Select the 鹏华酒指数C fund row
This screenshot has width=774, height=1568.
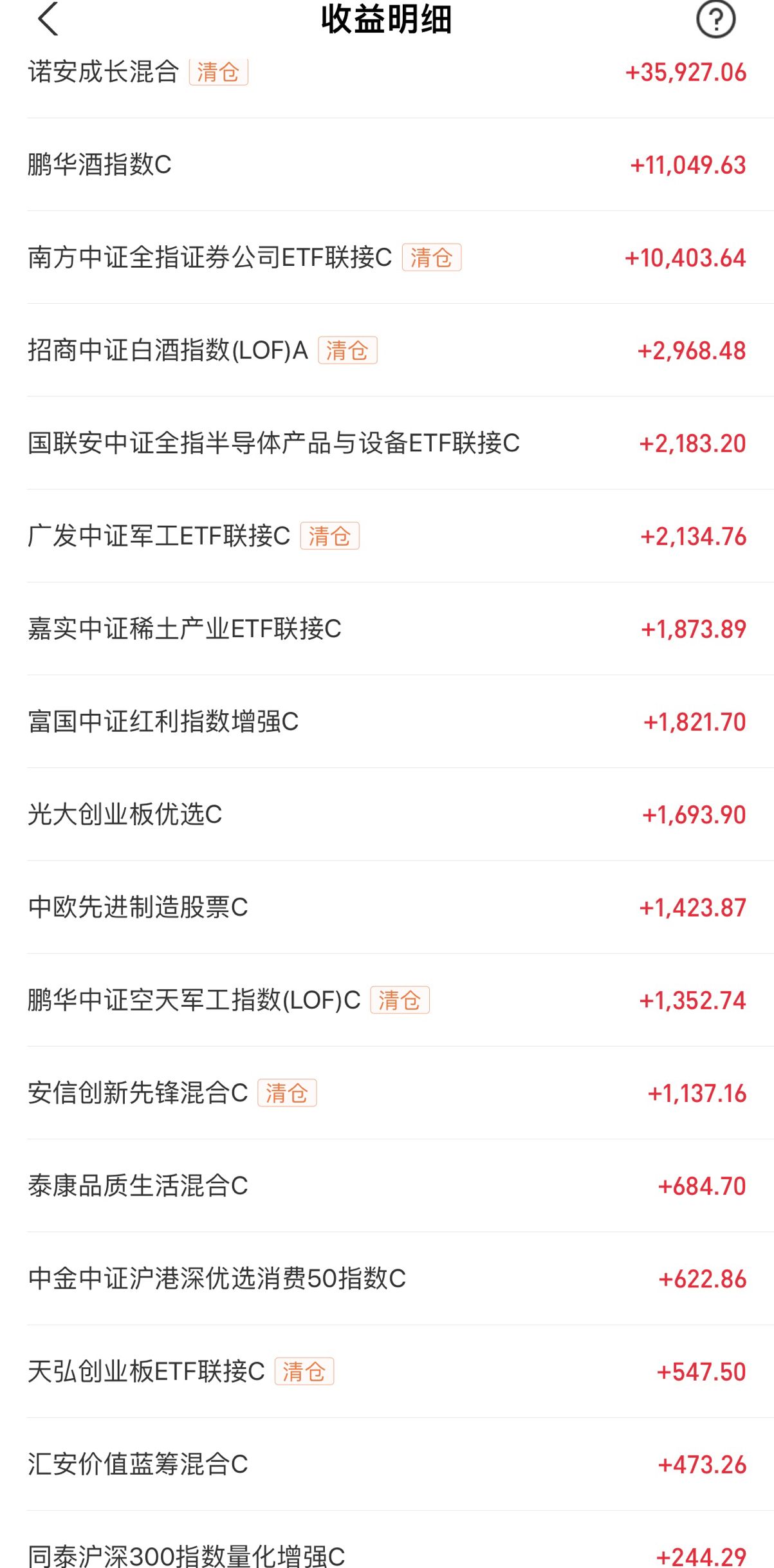coord(100,165)
